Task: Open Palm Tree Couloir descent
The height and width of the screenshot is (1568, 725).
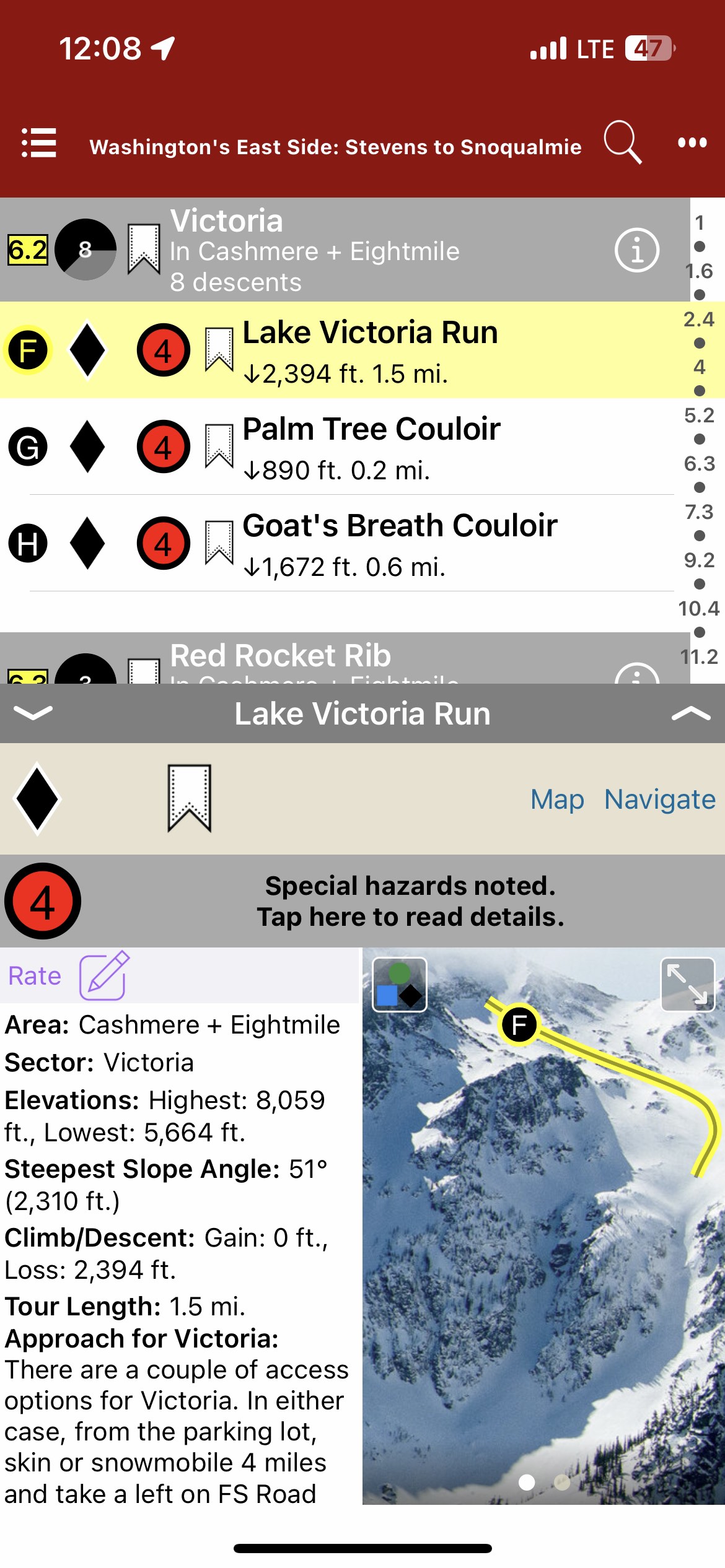Action: [371, 446]
